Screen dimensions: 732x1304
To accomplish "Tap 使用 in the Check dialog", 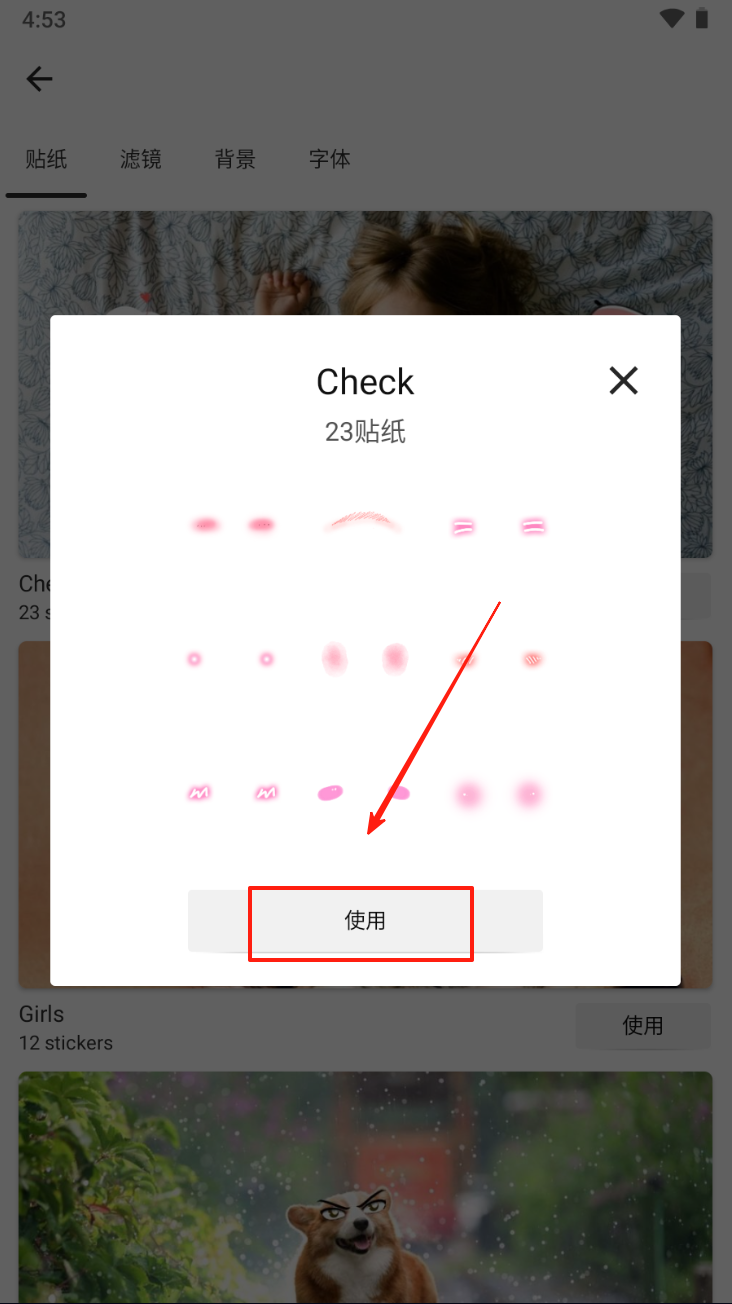I will pyautogui.click(x=365, y=921).
